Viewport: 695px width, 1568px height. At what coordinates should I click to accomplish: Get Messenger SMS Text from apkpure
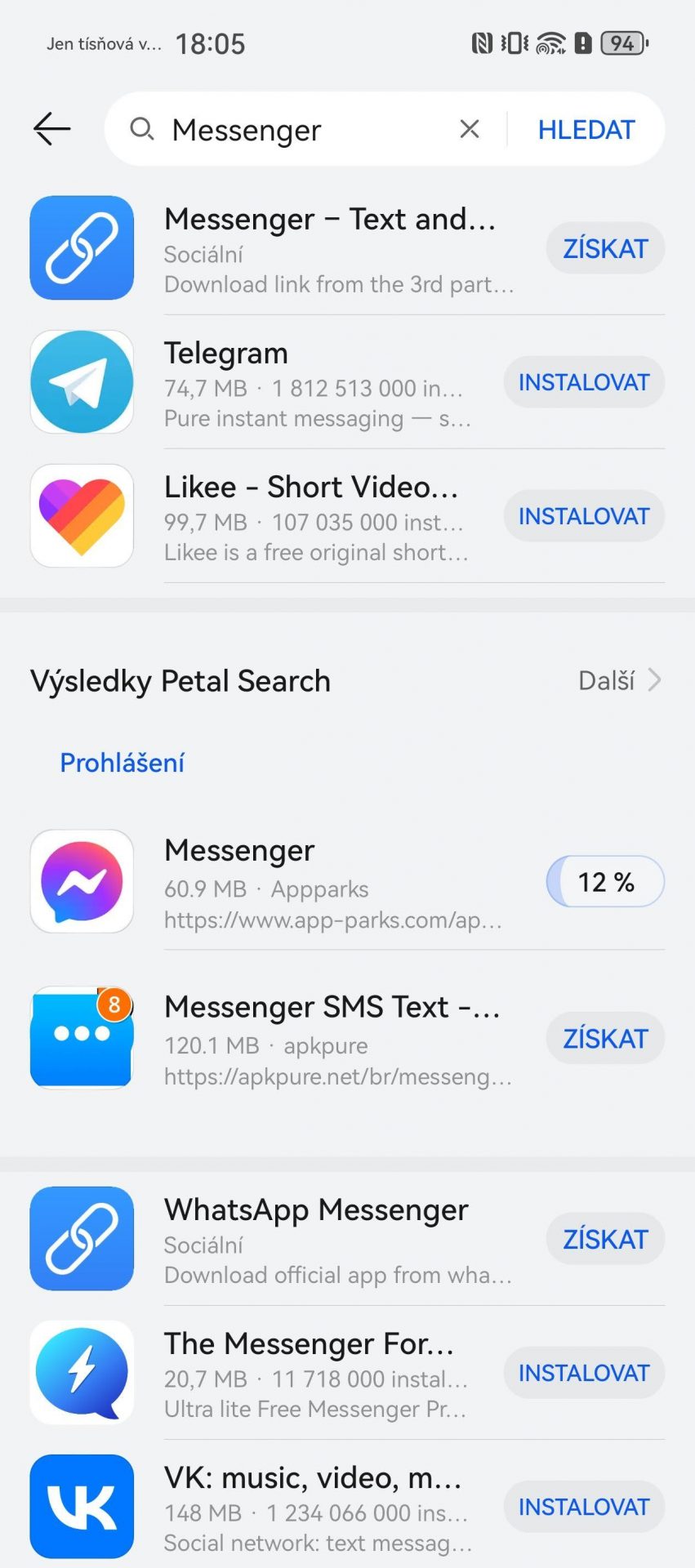coord(605,1039)
